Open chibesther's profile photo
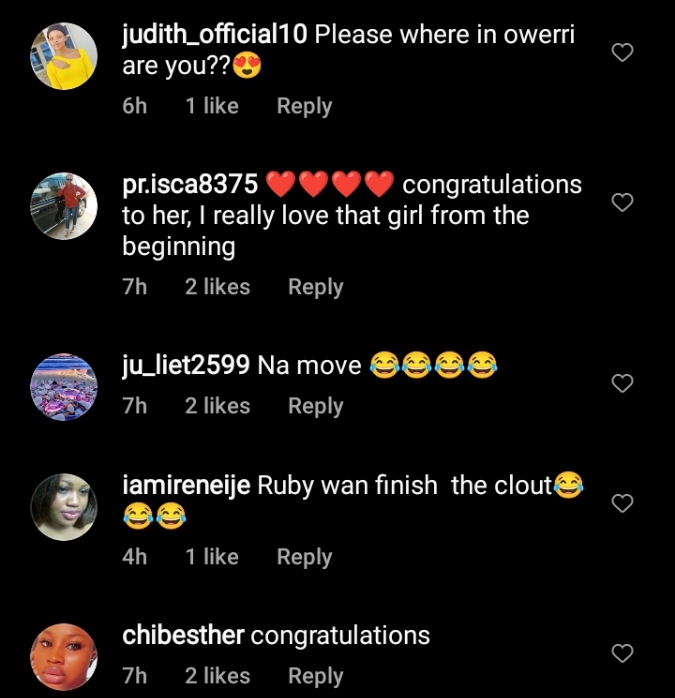The image size is (675, 698). 64,656
